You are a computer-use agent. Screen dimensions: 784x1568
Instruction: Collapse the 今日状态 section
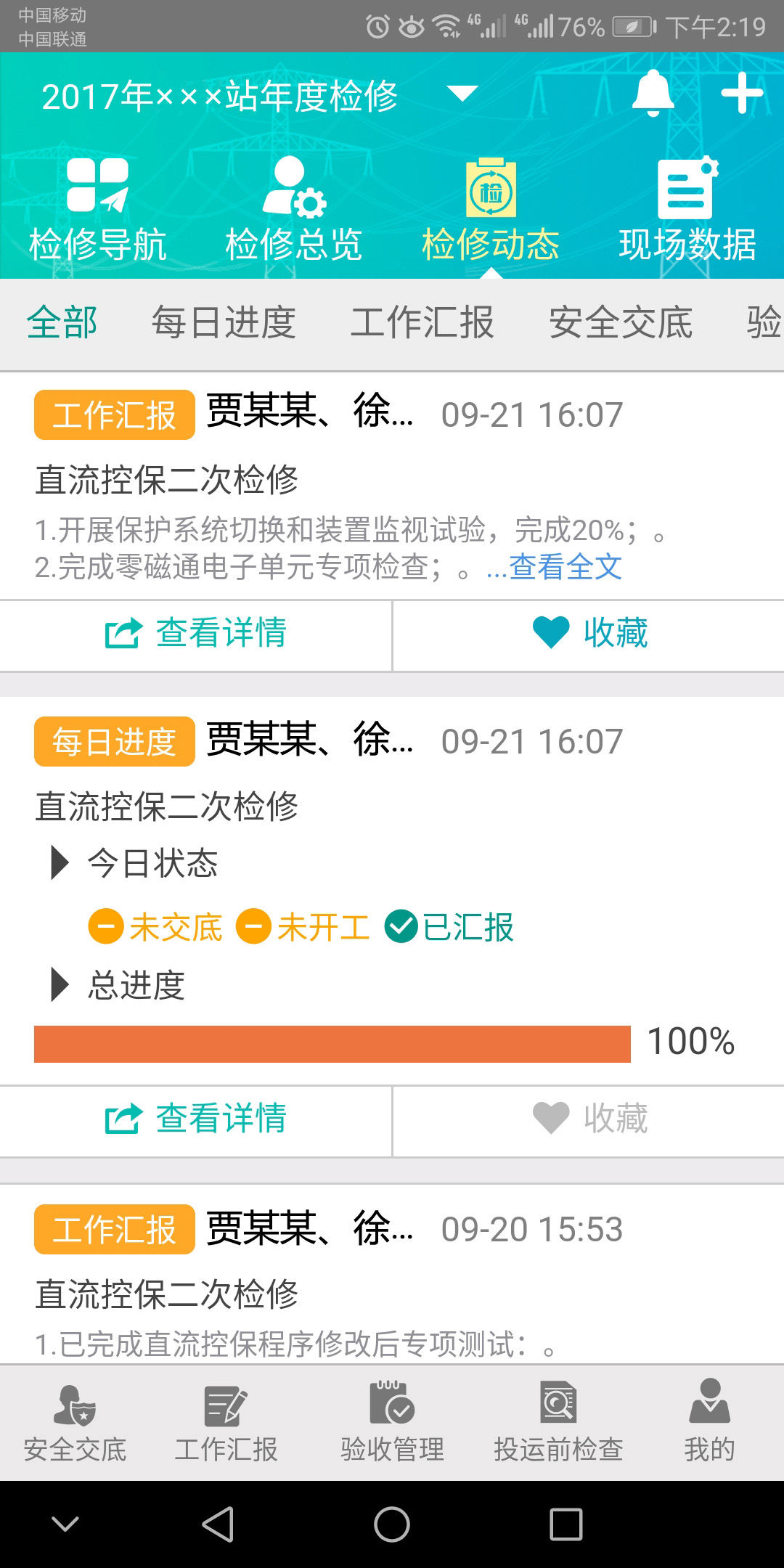point(60,863)
